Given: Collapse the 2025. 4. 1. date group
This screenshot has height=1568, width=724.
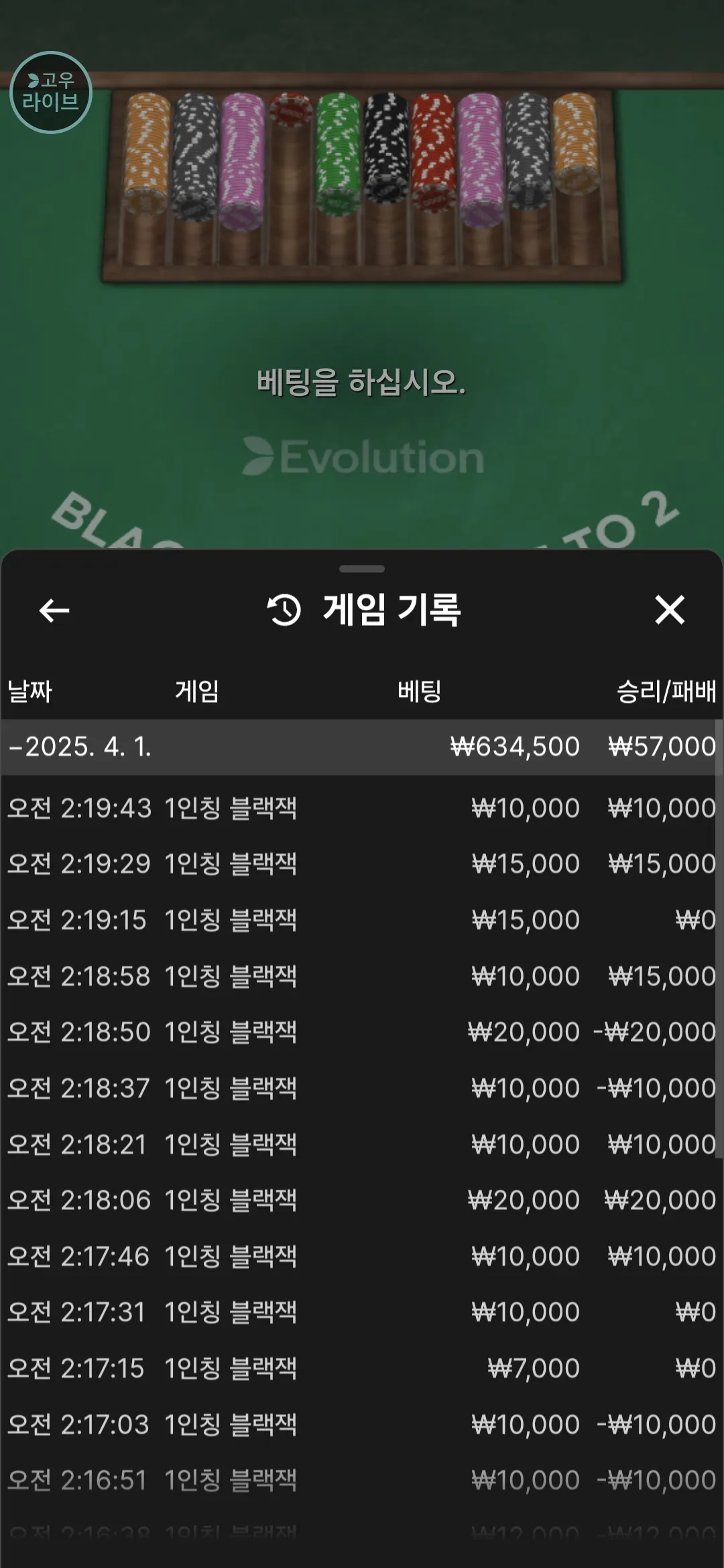Looking at the screenshot, I should 362,746.
